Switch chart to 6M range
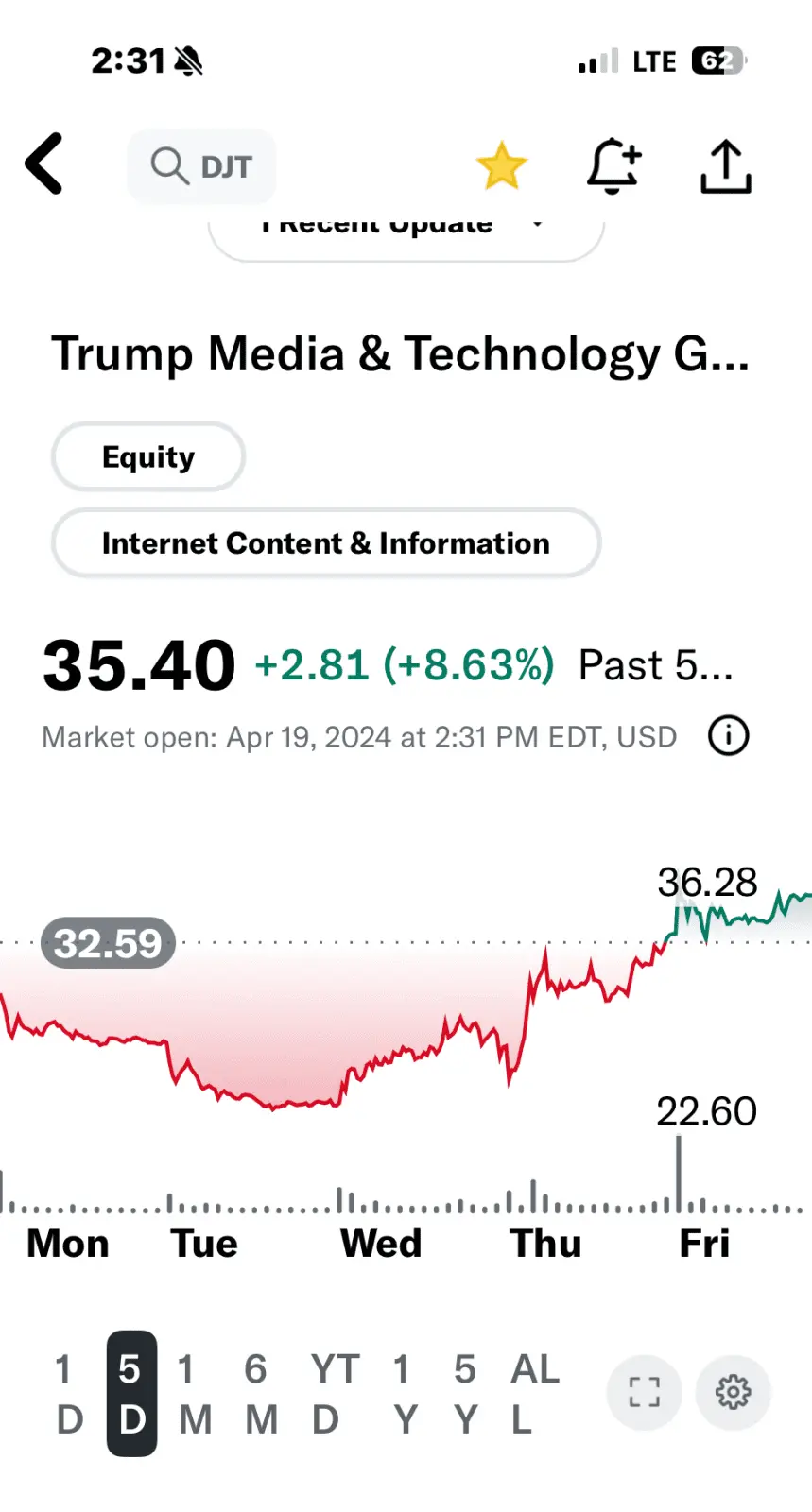This screenshot has height=1512, width=812. pos(260,1394)
